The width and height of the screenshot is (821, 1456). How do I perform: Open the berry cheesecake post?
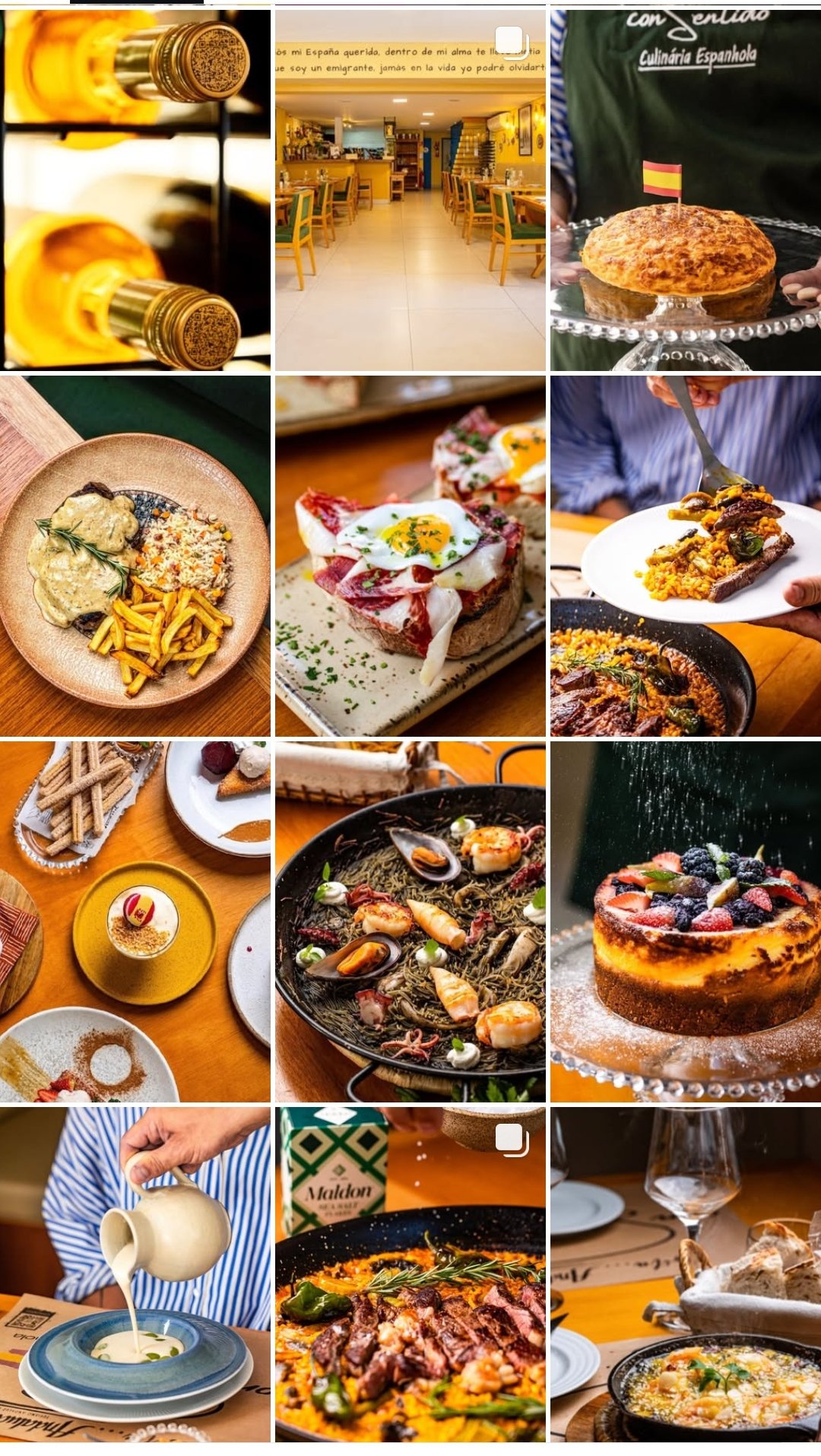(686, 921)
